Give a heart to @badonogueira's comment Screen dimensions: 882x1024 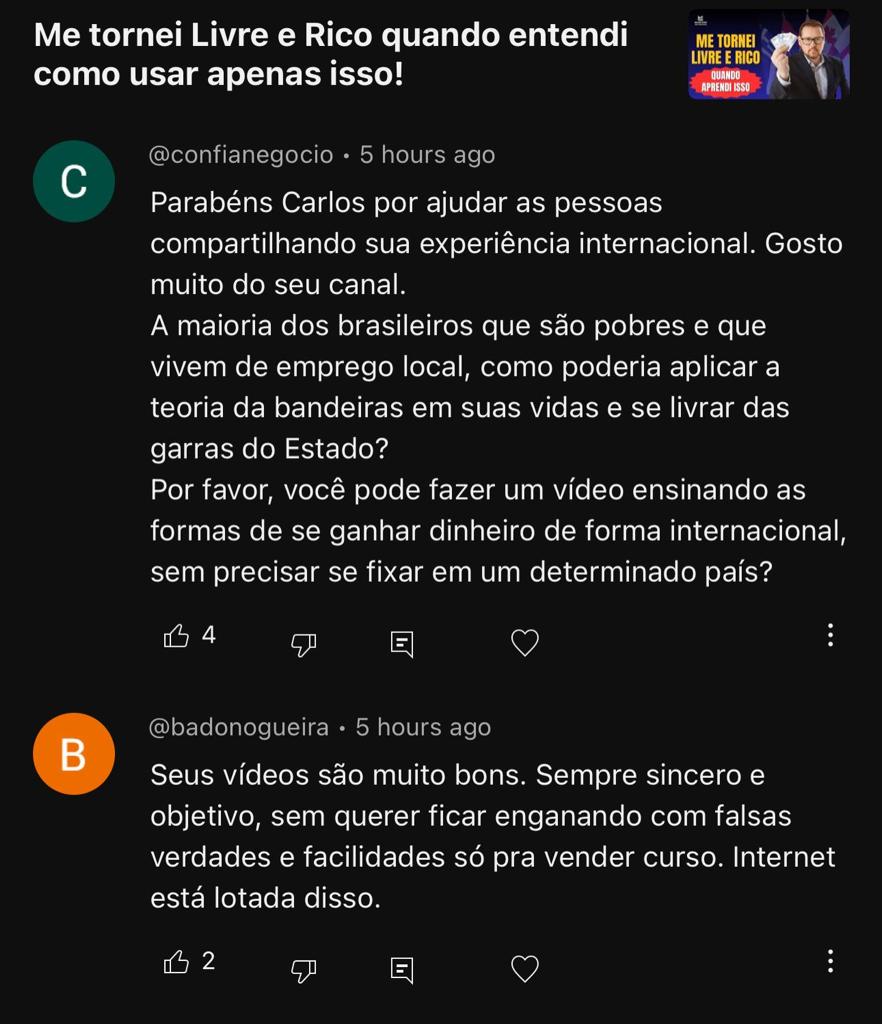(525, 968)
